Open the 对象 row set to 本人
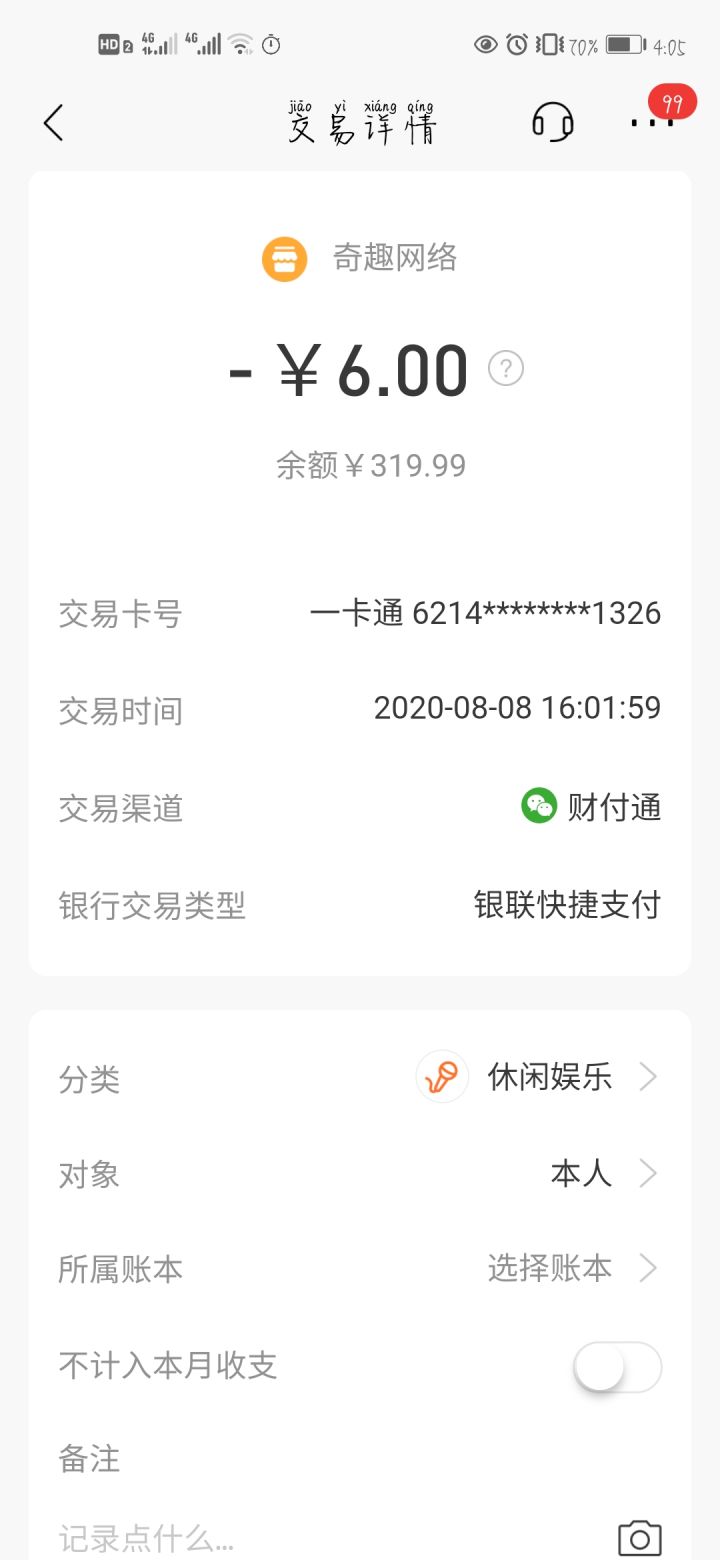The image size is (720, 1560). (x=600, y=1173)
